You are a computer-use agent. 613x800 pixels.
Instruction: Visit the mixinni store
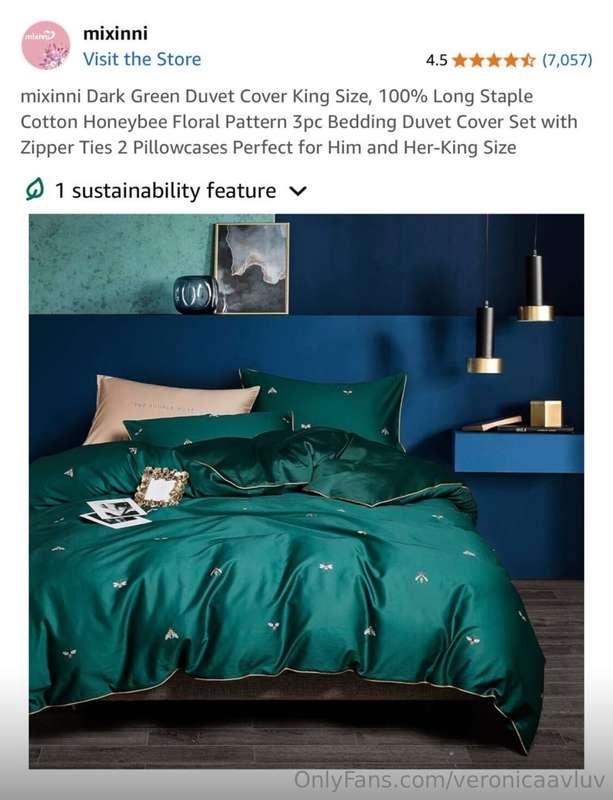click(141, 59)
